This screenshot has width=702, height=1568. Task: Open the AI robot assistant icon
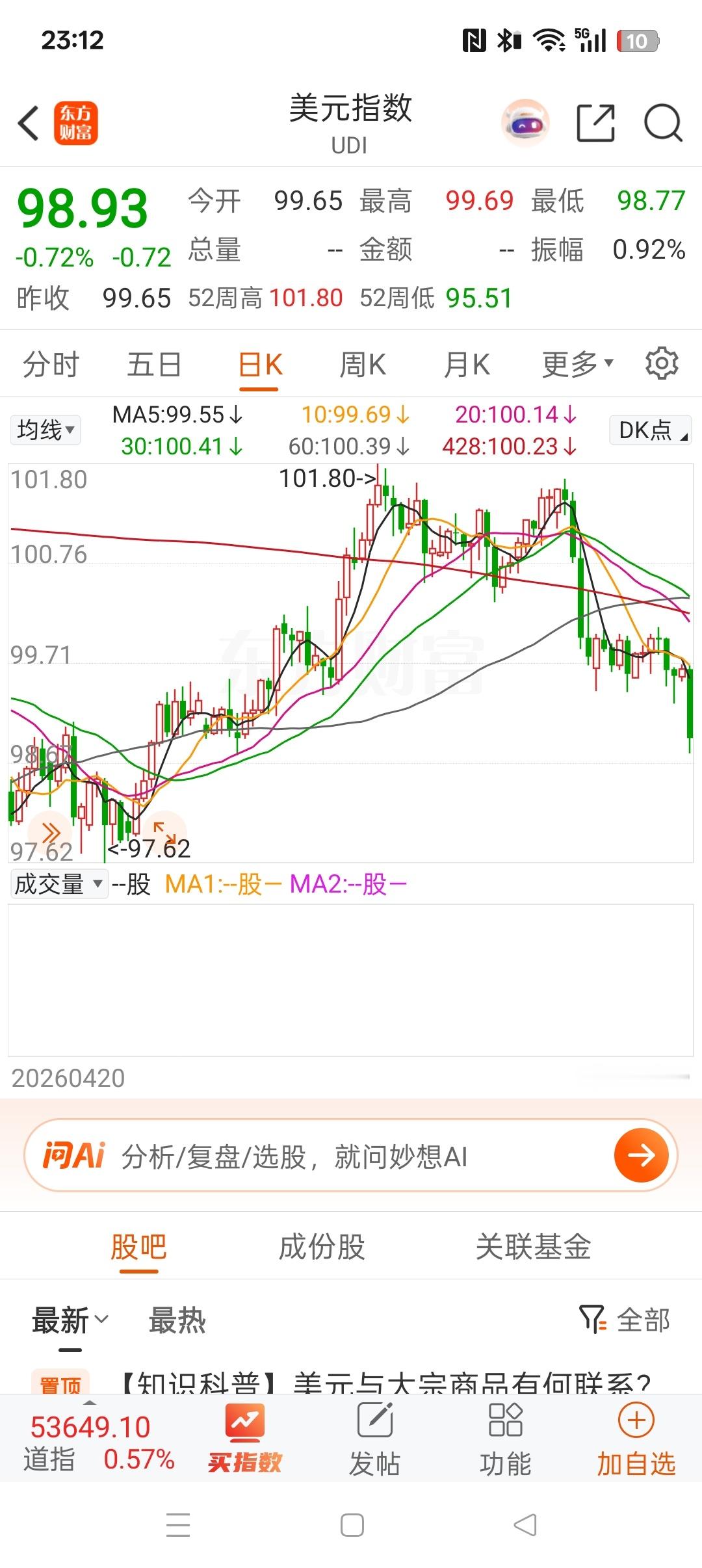click(525, 123)
